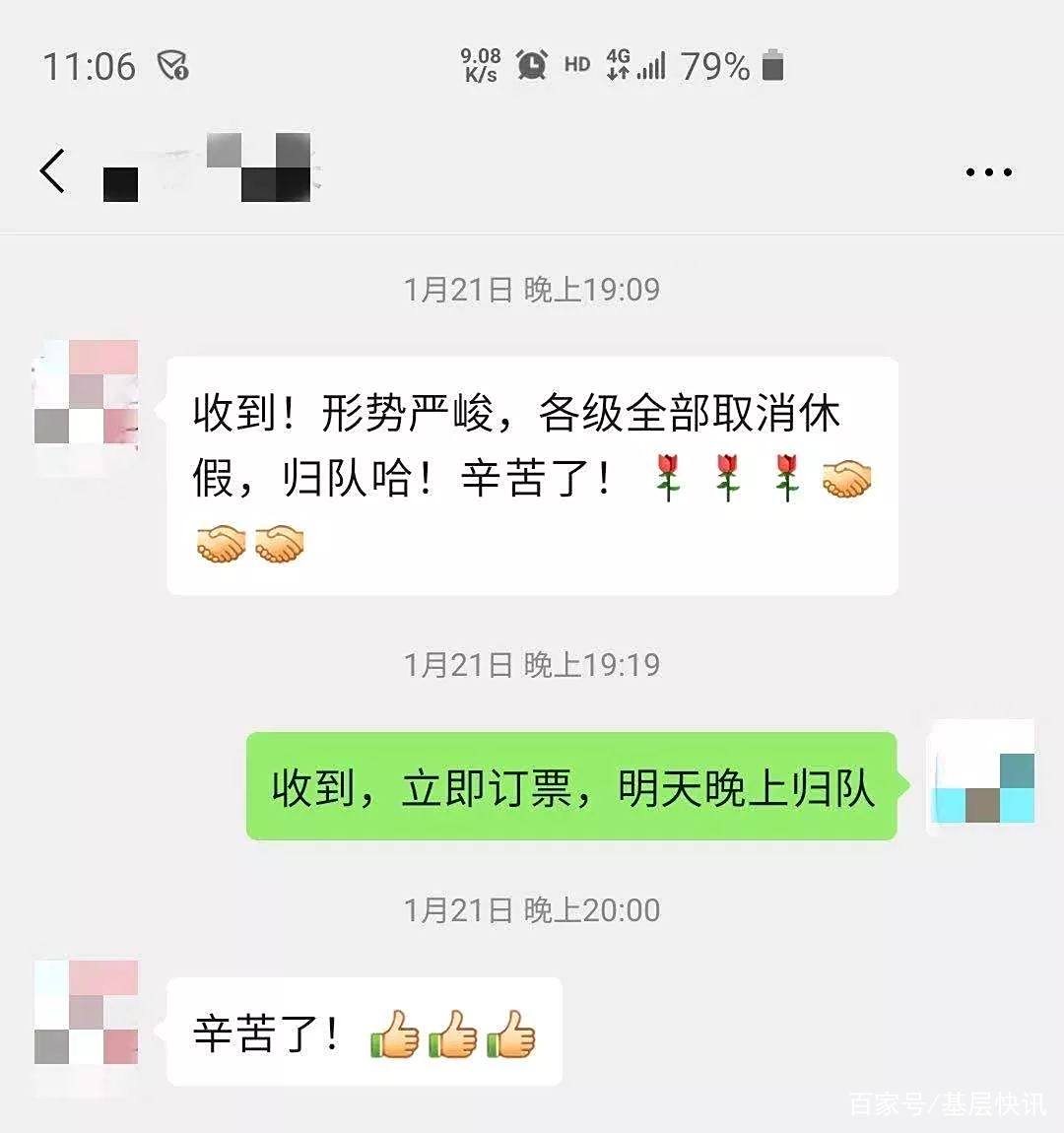Viewport: 1064px width, 1133px height.
Task: Open your own avatar beside green message
Action: point(983,777)
